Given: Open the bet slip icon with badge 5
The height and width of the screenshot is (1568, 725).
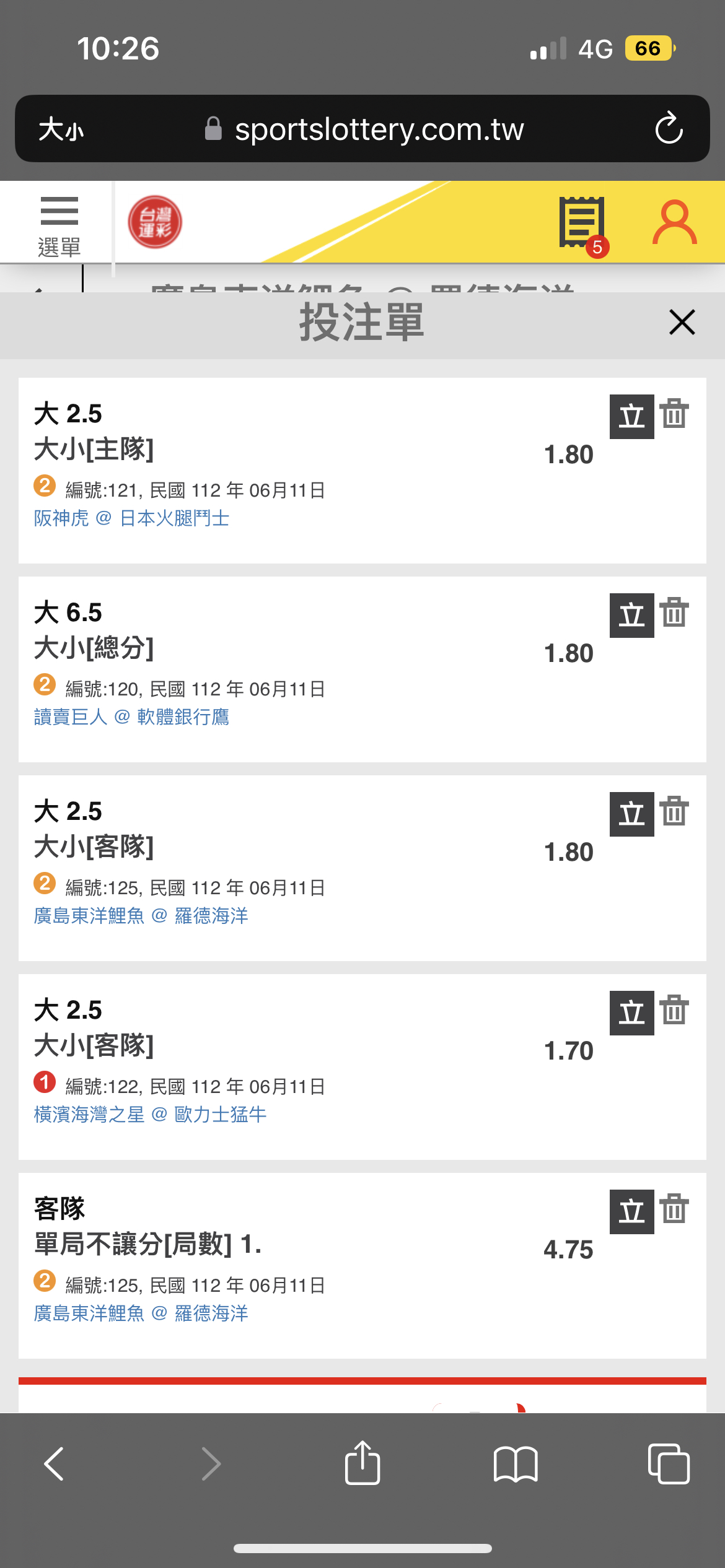Looking at the screenshot, I should (582, 224).
